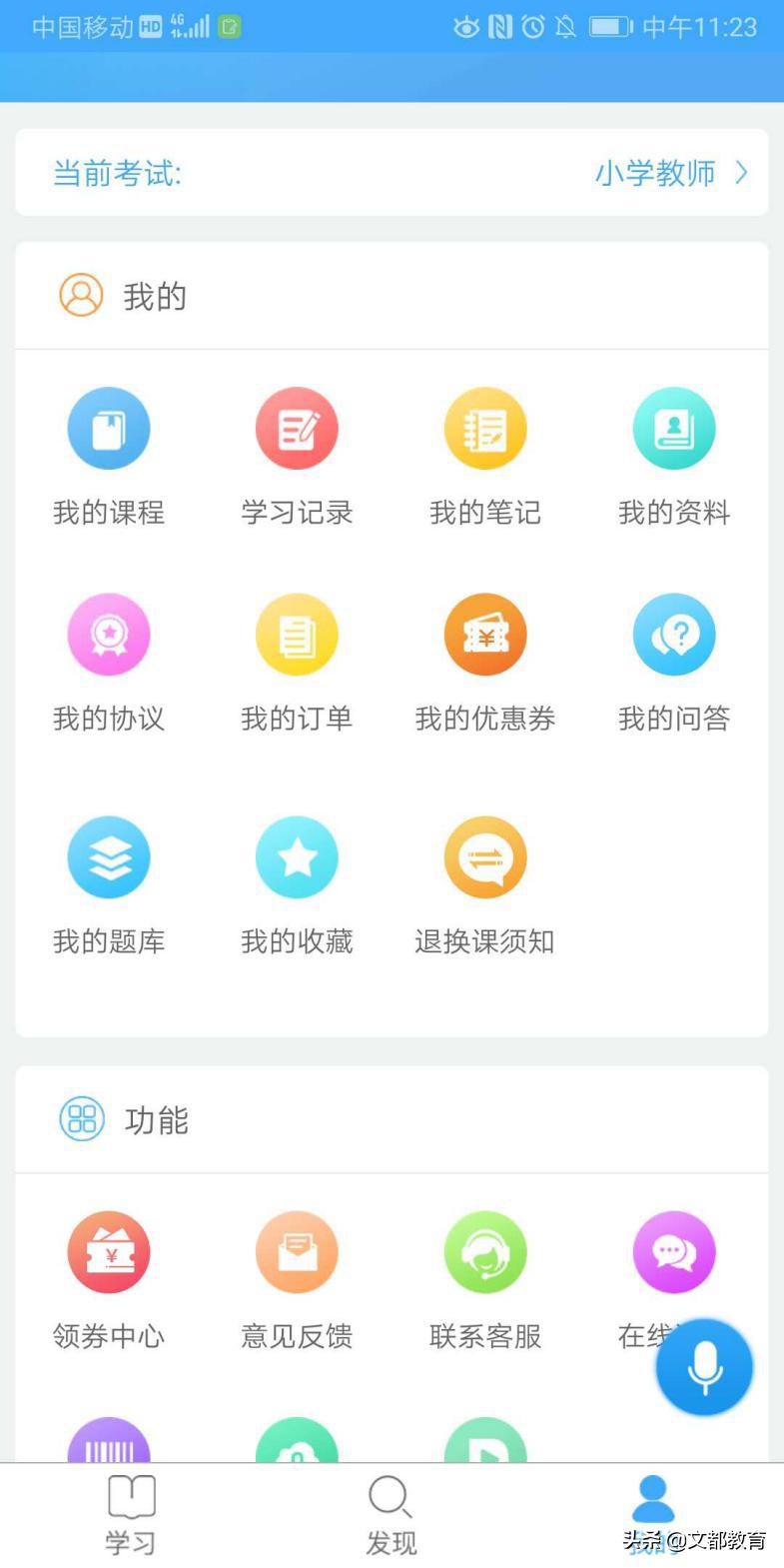View 我的优惠券 coupons
784x1568 pixels.
484,660
